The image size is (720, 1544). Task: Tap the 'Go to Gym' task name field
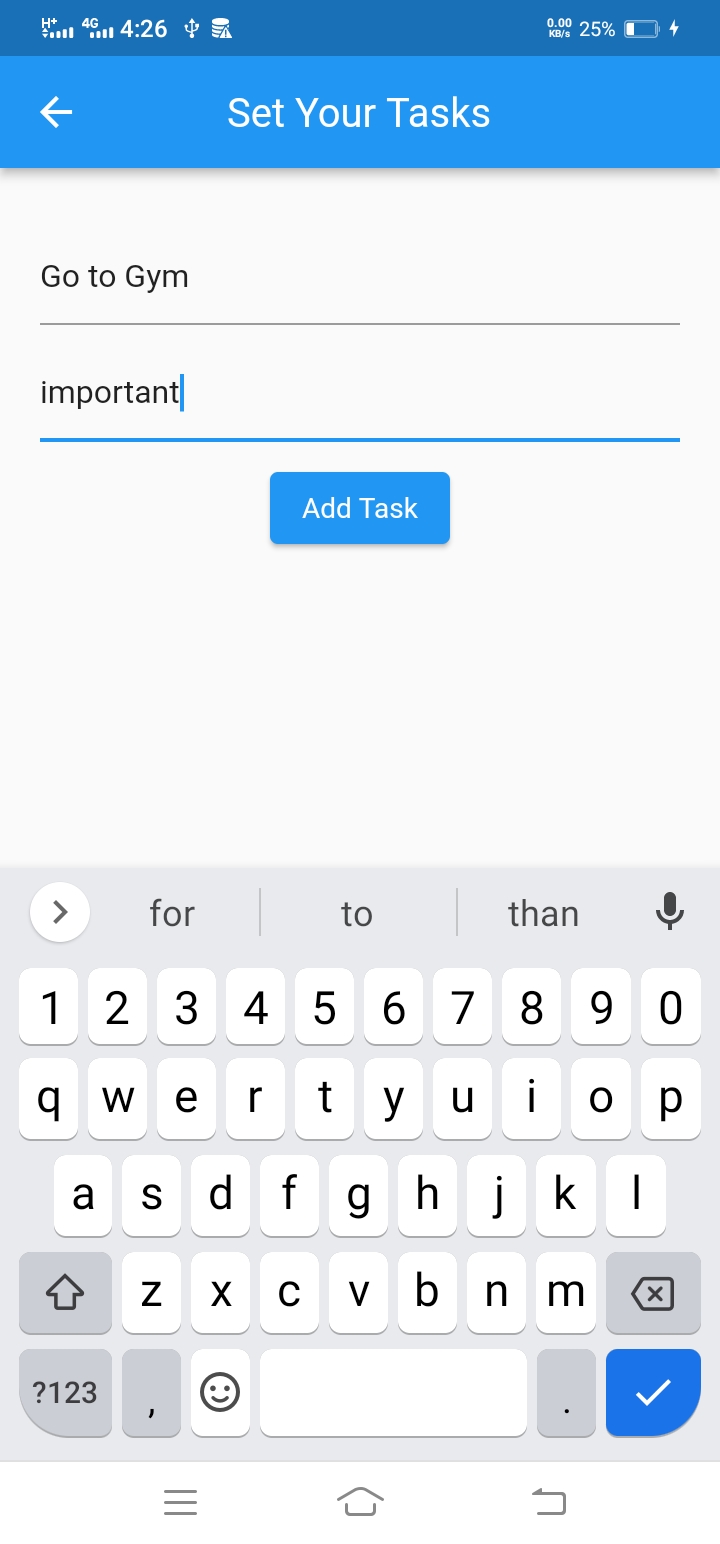click(x=360, y=277)
